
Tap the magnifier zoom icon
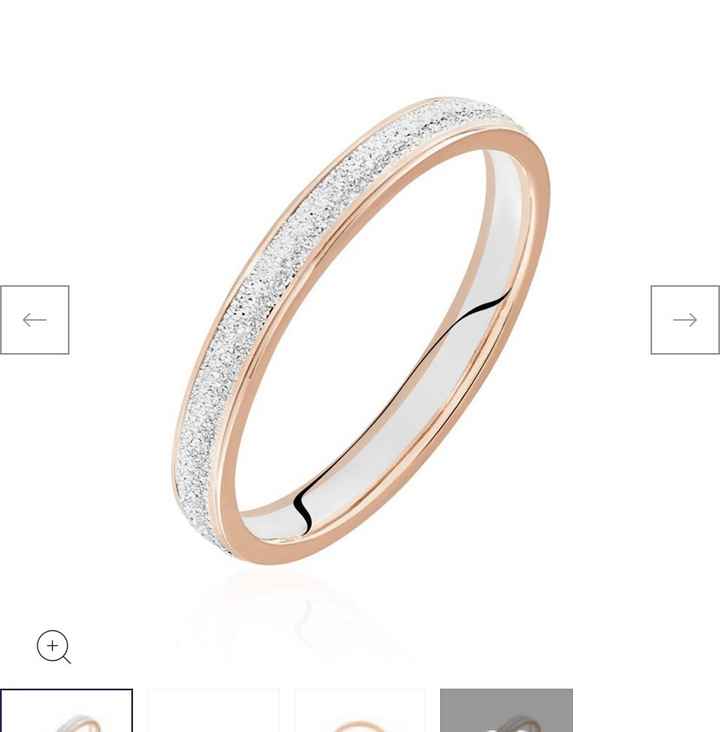54,647
